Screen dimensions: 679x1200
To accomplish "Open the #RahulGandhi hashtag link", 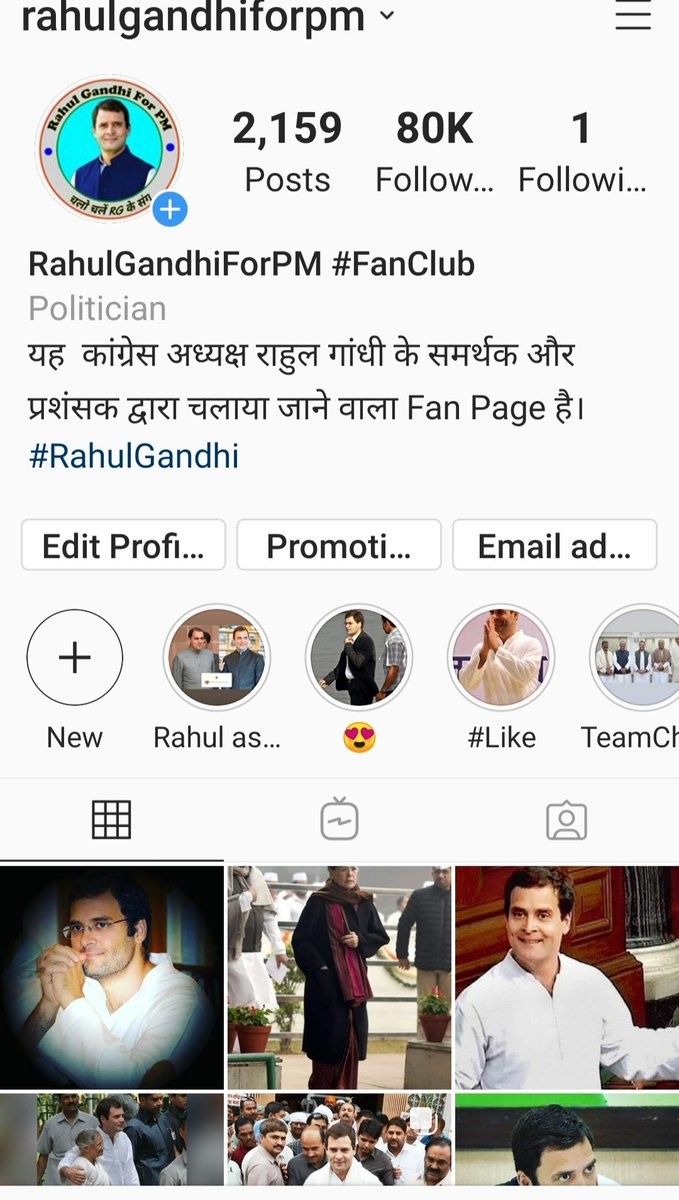I will pos(134,456).
